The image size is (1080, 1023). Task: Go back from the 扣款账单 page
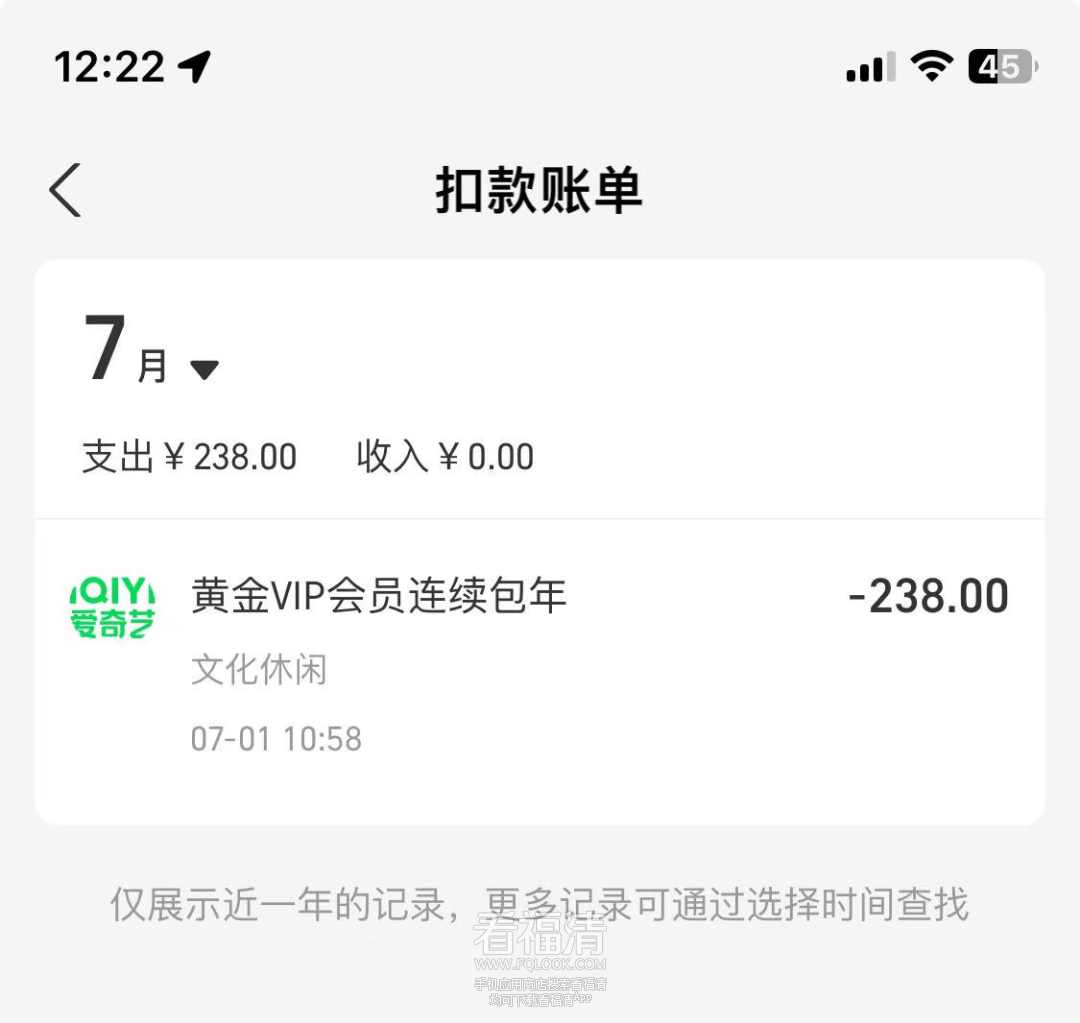tap(66, 190)
